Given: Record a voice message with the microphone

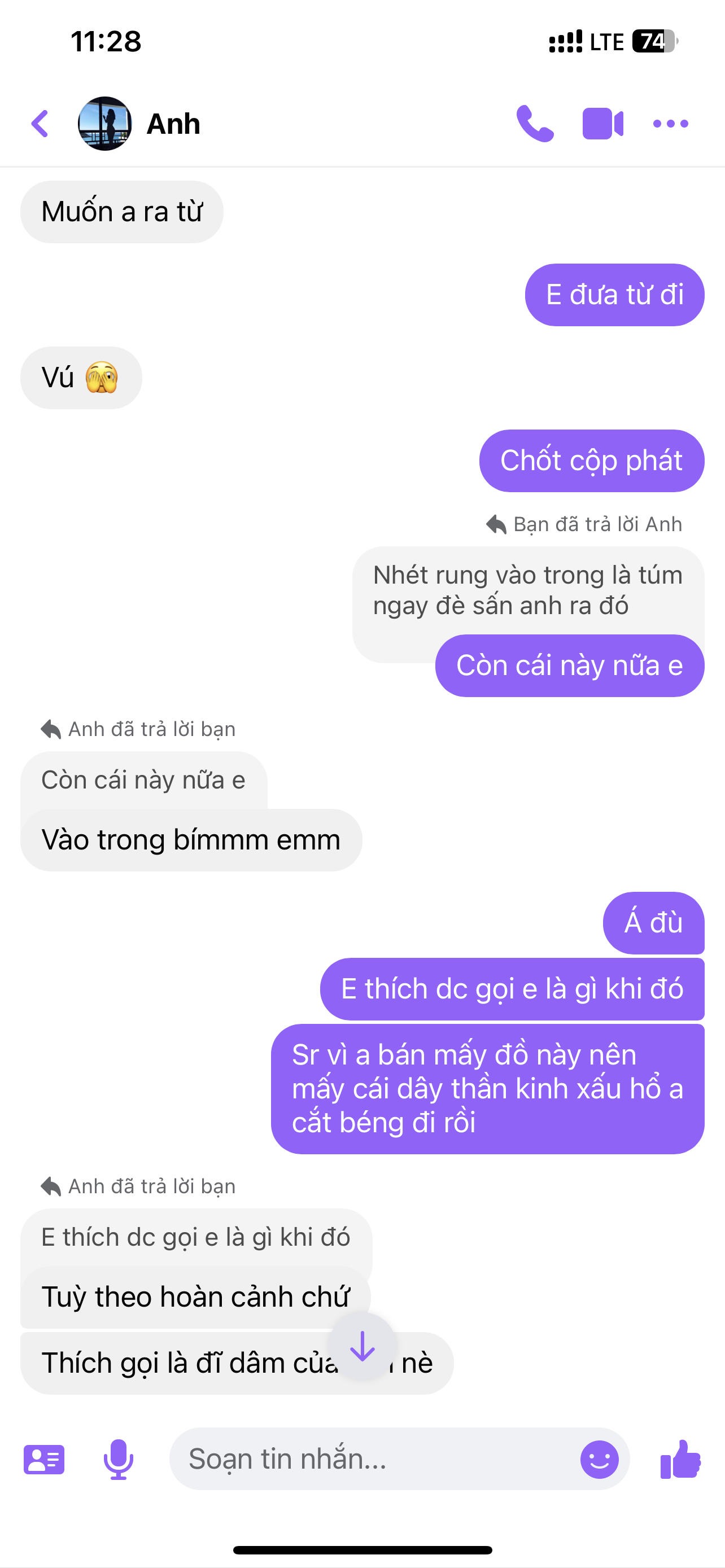Looking at the screenshot, I should click(x=118, y=1459).
